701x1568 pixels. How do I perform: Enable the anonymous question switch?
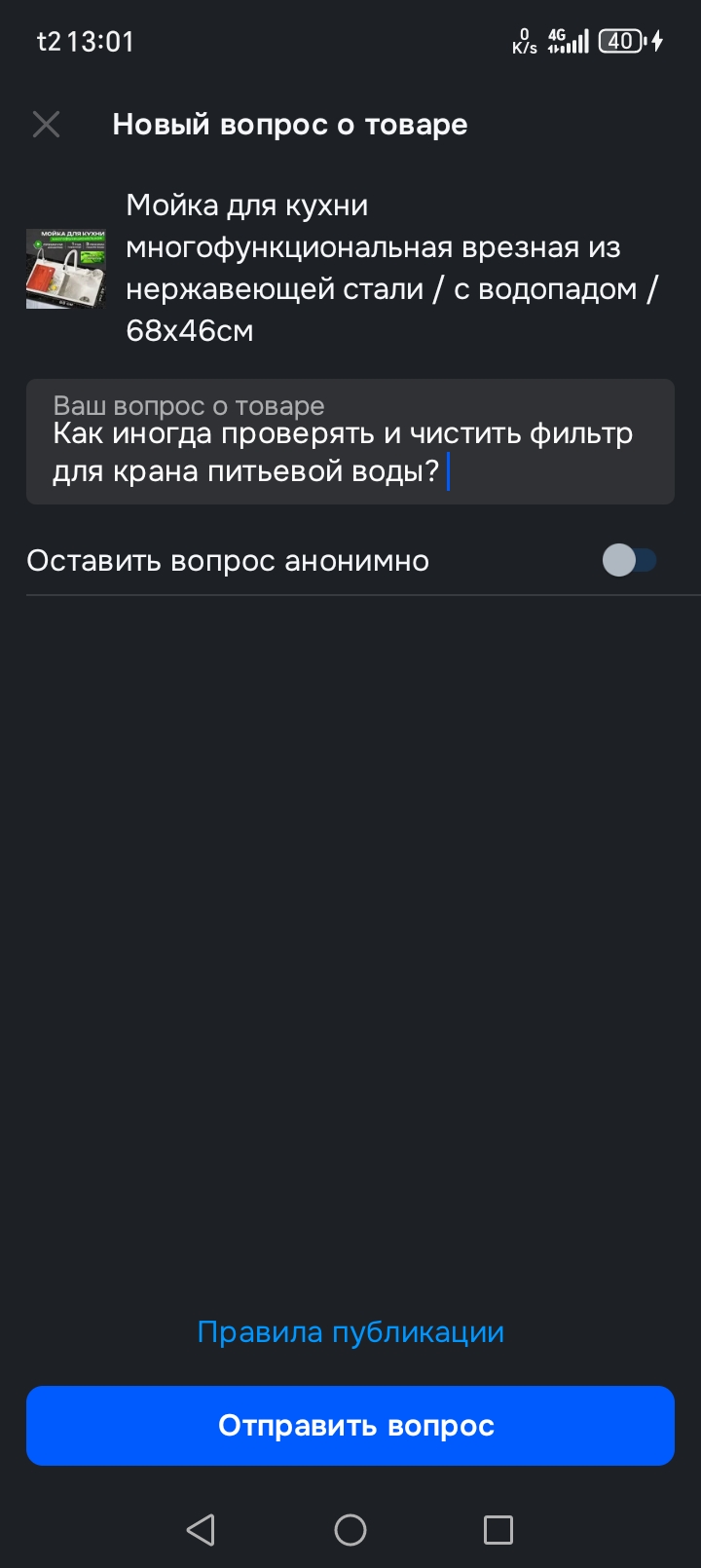coord(629,560)
